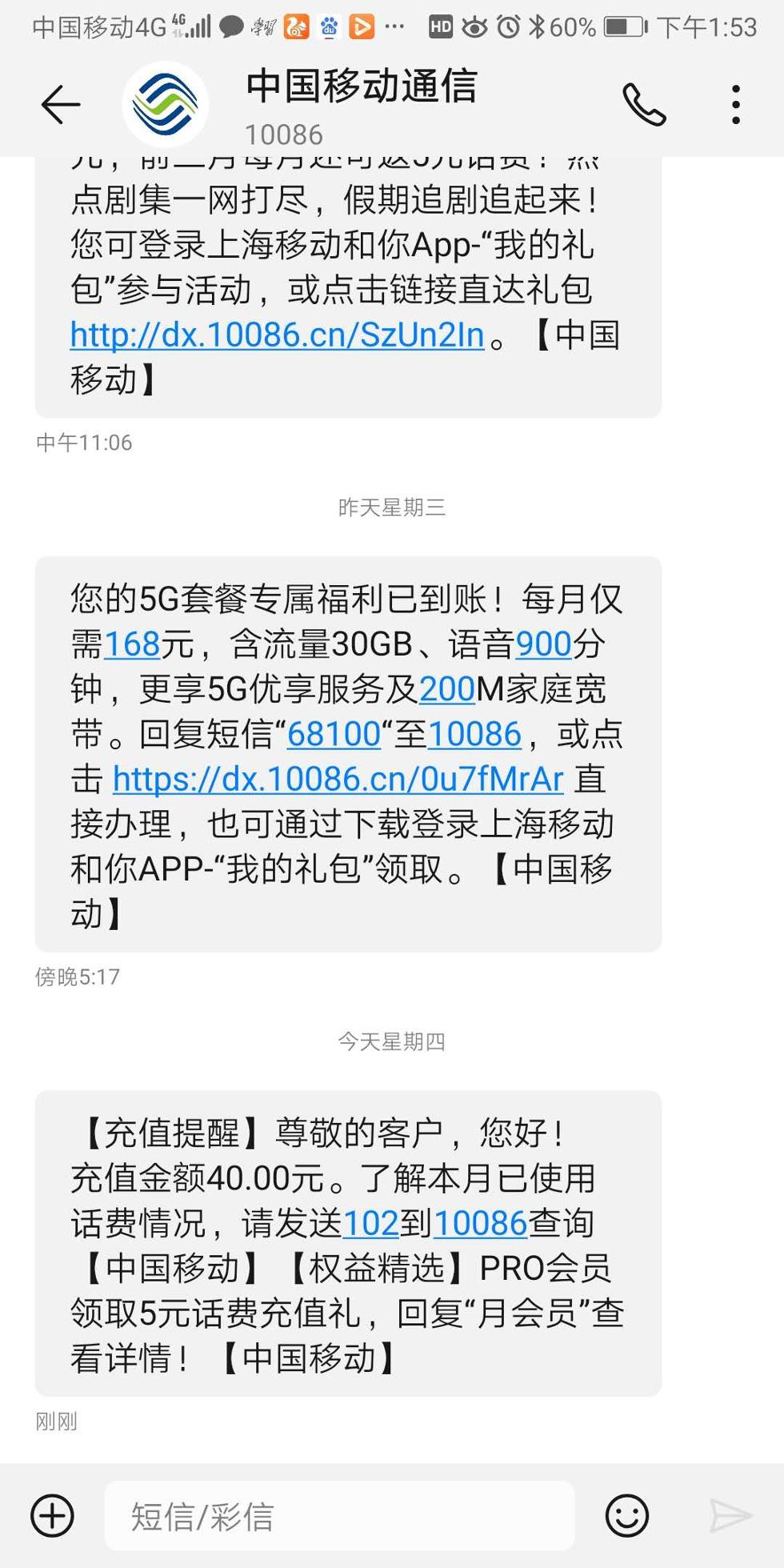Tap the linked number 102

[x=370, y=1224]
